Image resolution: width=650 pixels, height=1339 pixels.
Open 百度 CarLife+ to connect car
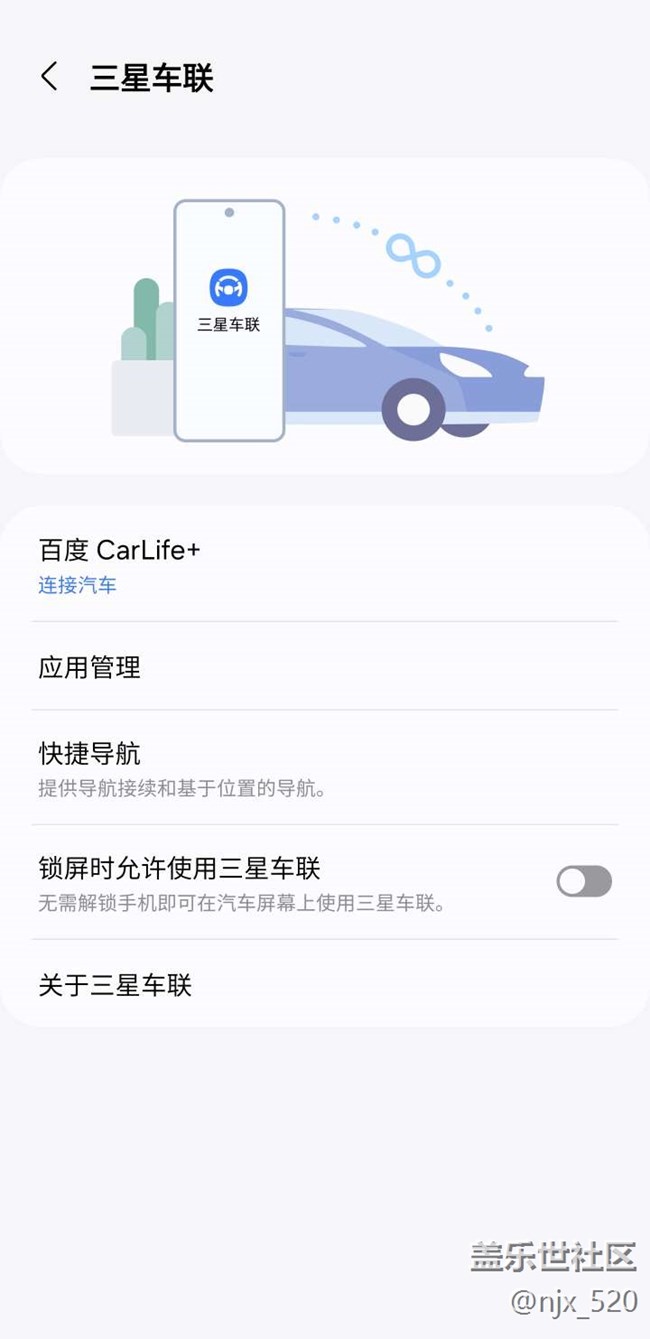pyautogui.click(x=120, y=565)
